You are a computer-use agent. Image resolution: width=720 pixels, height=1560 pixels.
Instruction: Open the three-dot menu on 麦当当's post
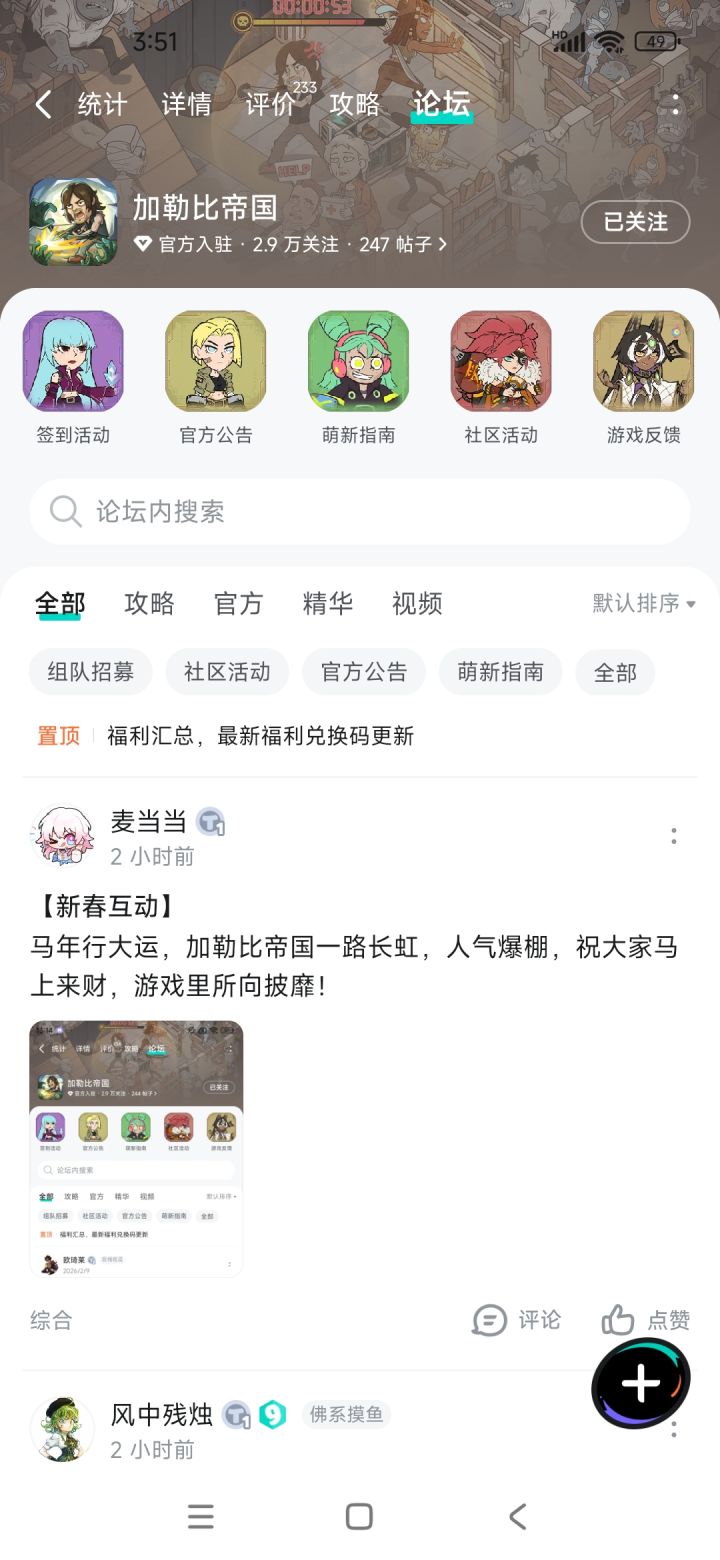click(x=676, y=835)
